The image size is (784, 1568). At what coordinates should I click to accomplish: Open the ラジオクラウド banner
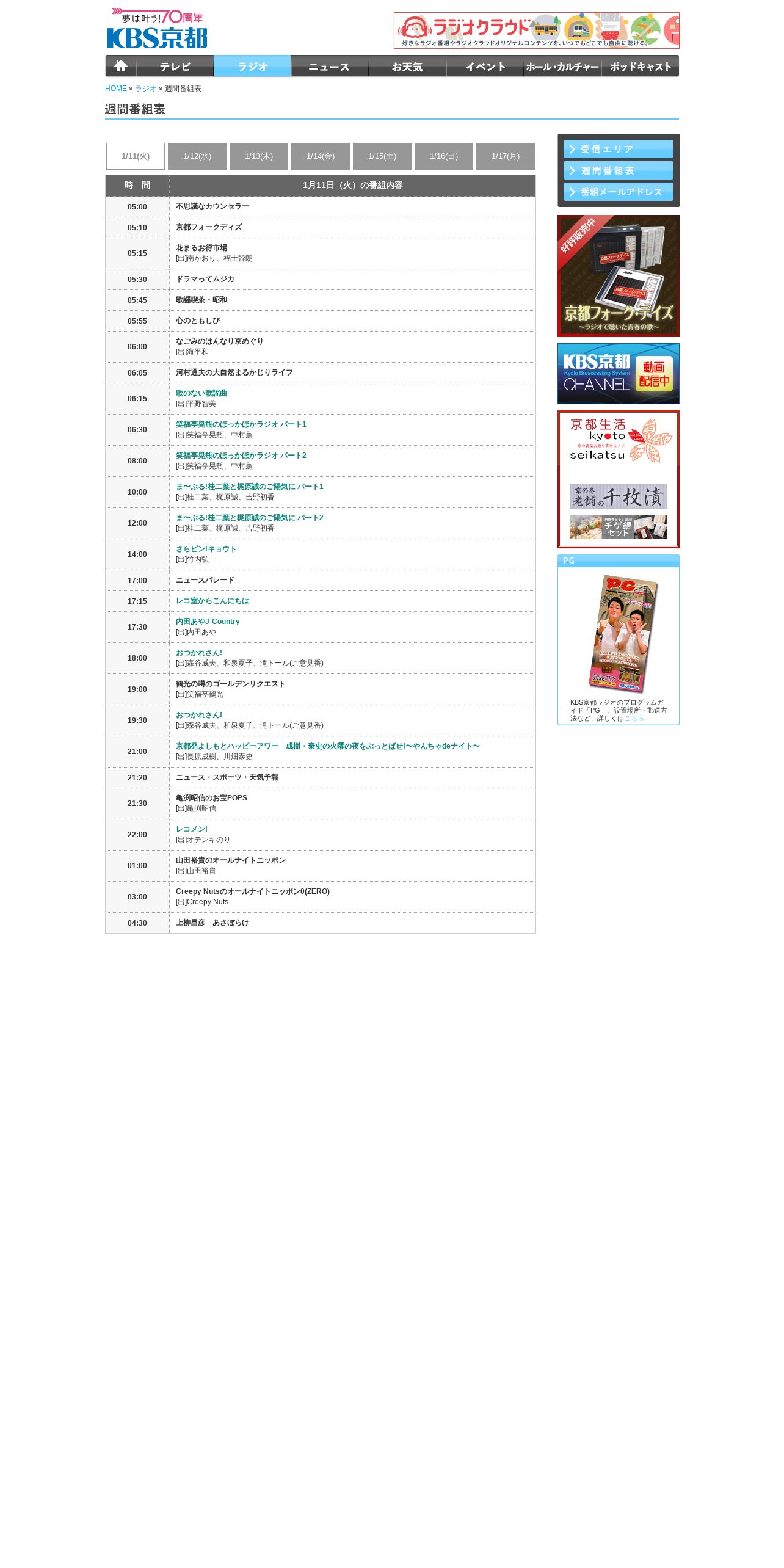(537, 31)
